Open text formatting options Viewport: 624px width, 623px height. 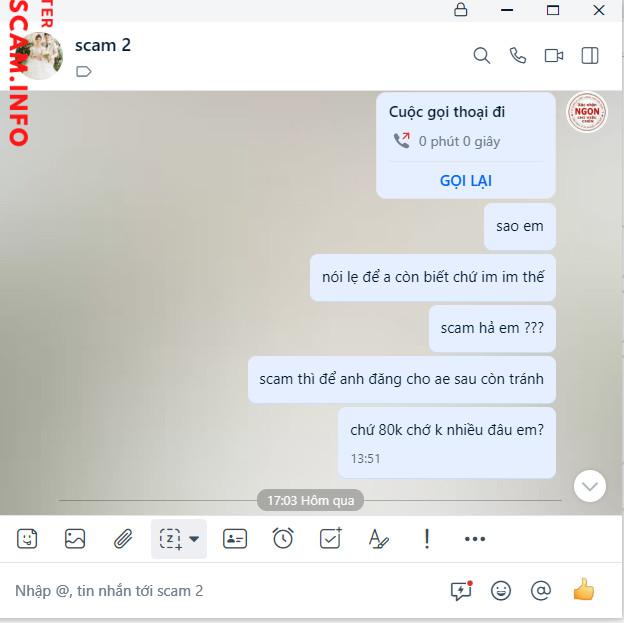point(378,539)
